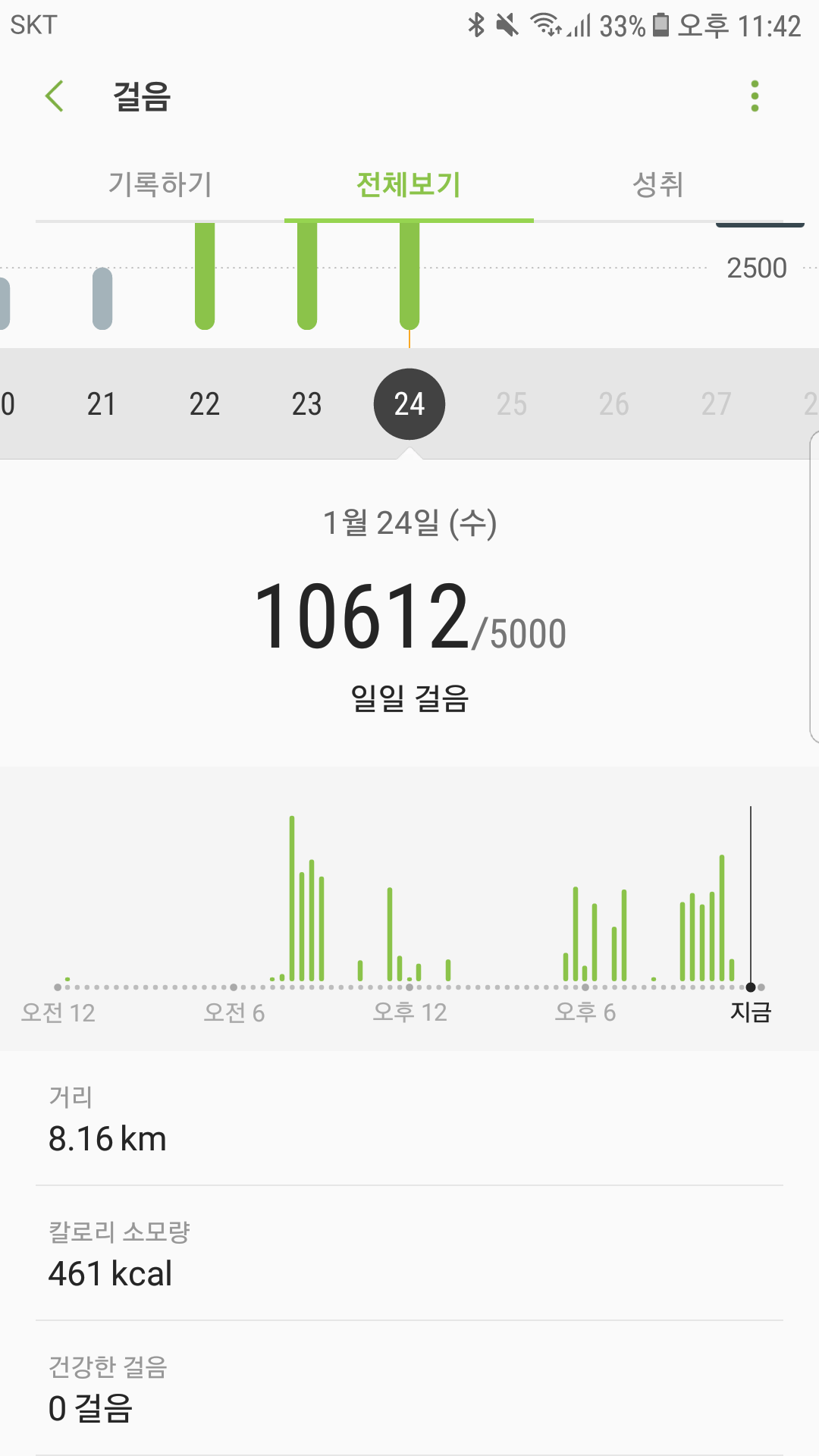Select the 전체보기 tab
Viewport: 819px width, 1456px height.
pos(409,184)
